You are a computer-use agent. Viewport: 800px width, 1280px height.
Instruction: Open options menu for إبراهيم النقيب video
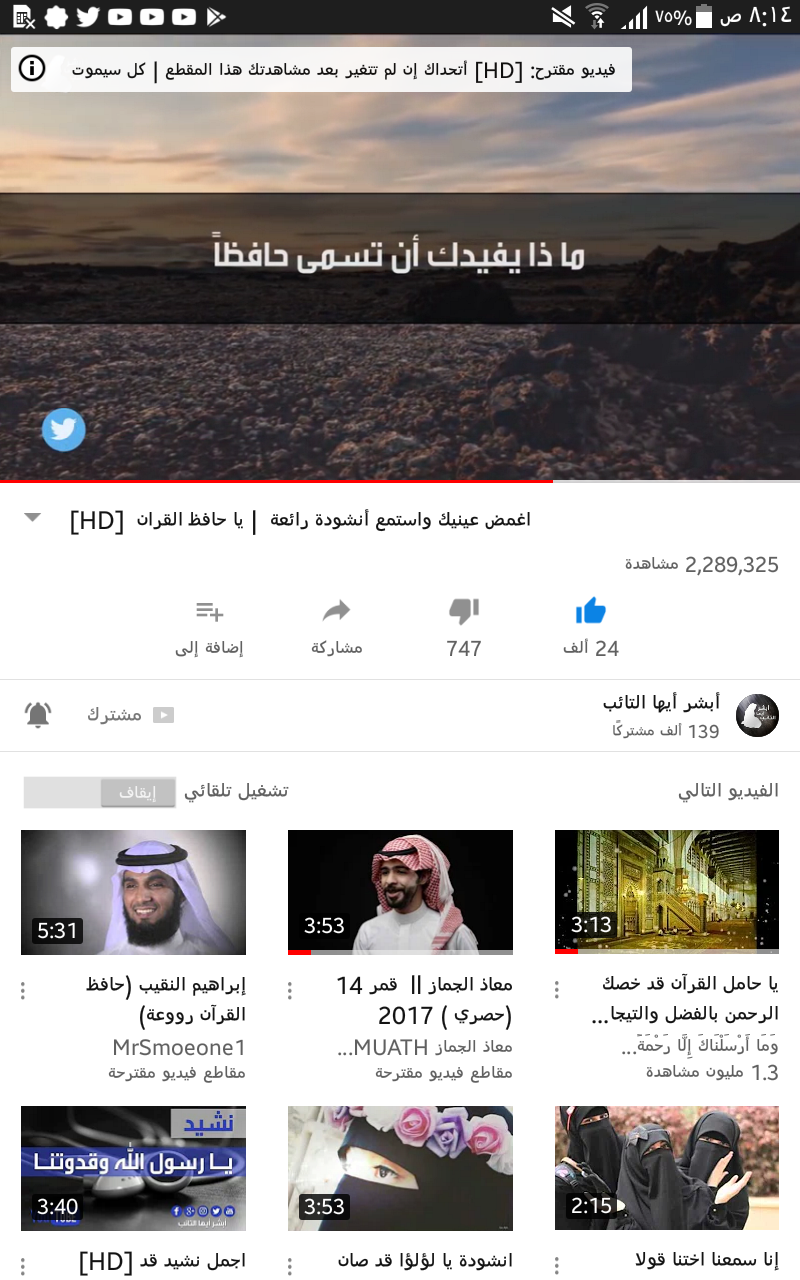pos(23,990)
